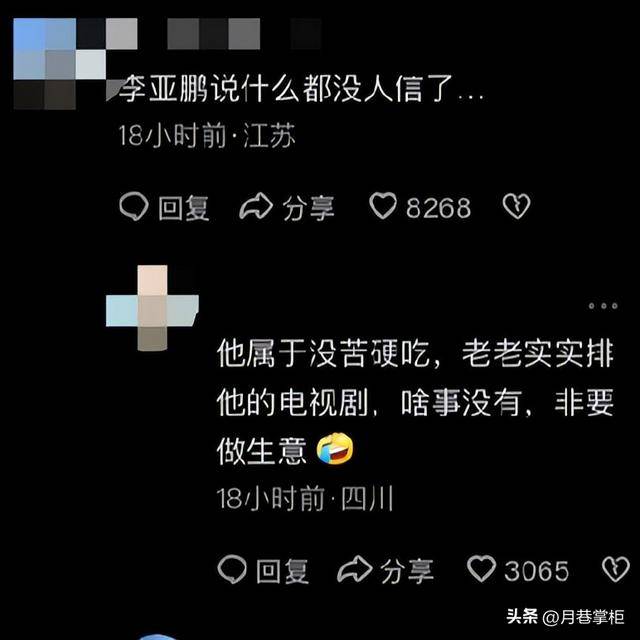This screenshot has width=640, height=640.
Task: Reply to the 李亚鹏说什么都没人信了 comment
Action: pyautogui.click(x=164, y=207)
